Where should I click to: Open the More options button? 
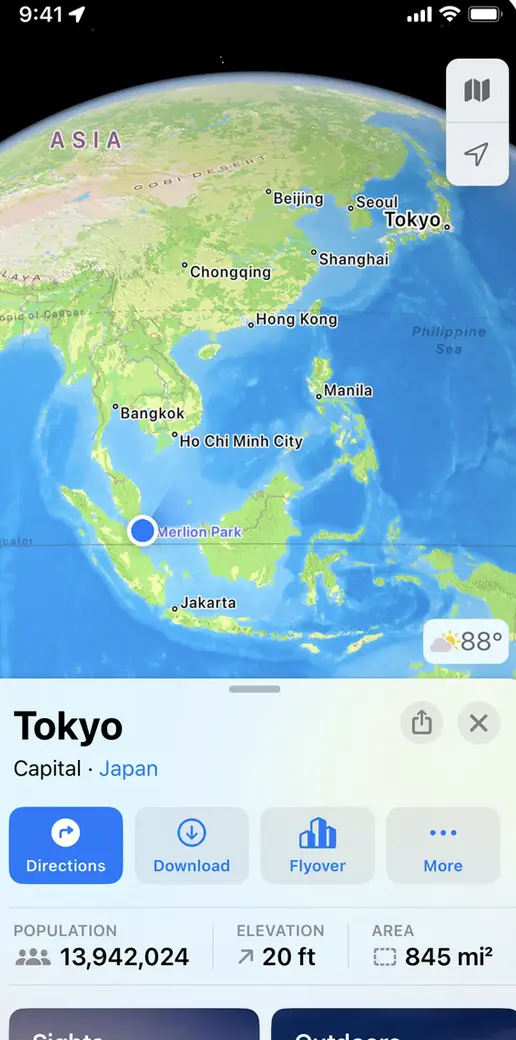(443, 845)
